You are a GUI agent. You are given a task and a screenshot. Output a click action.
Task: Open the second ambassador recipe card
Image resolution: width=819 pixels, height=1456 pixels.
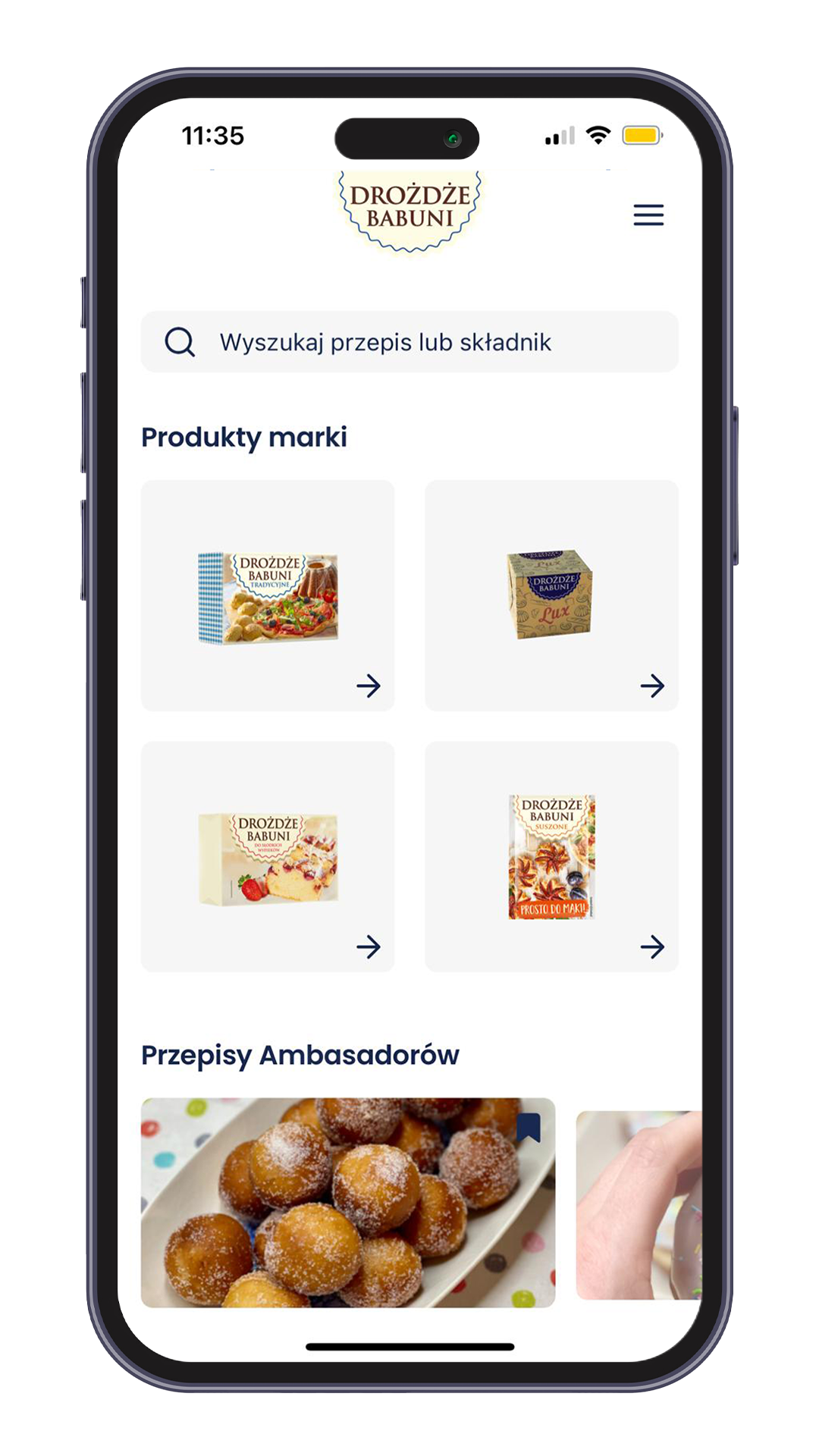(x=639, y=1206)
